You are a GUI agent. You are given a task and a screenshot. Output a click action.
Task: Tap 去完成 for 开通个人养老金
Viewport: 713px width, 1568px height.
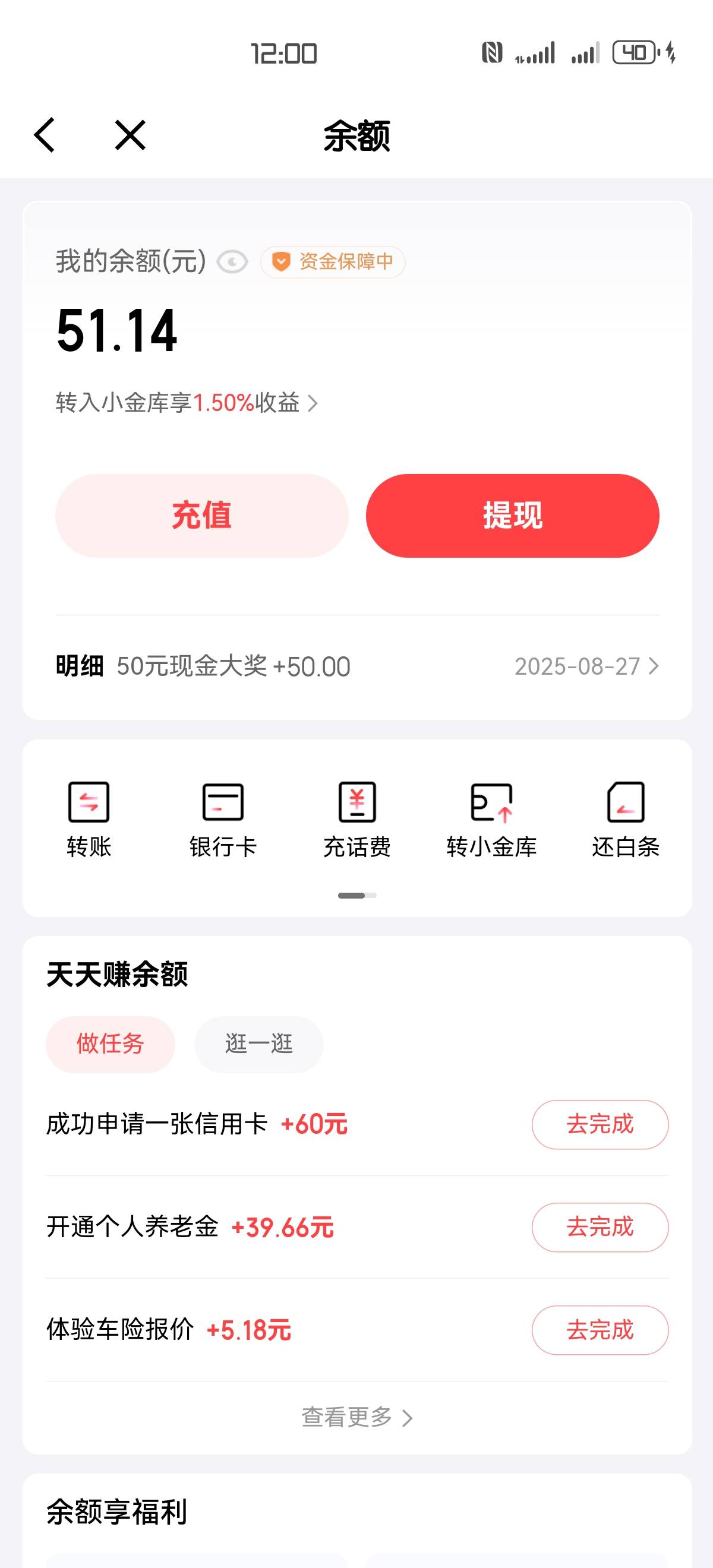tap(600, 1227)
